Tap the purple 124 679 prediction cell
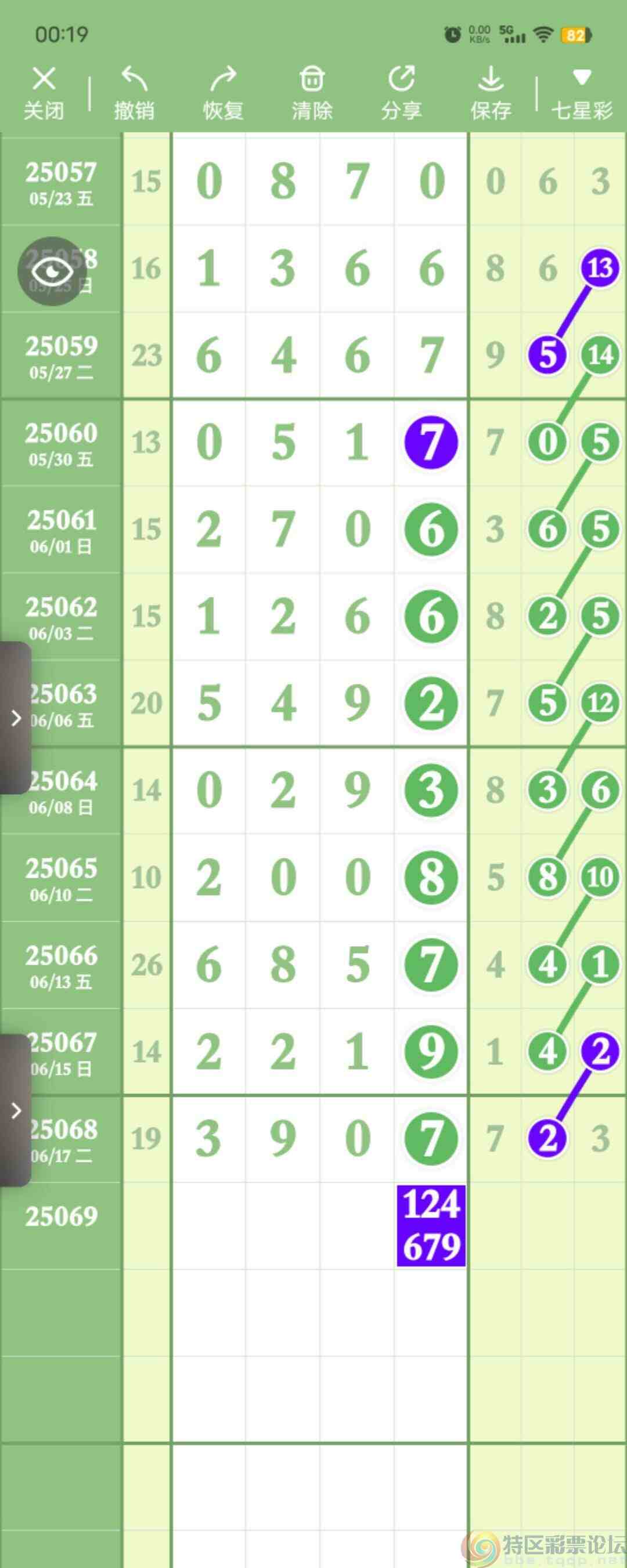627x1568 pixels. click(431, 1225)
